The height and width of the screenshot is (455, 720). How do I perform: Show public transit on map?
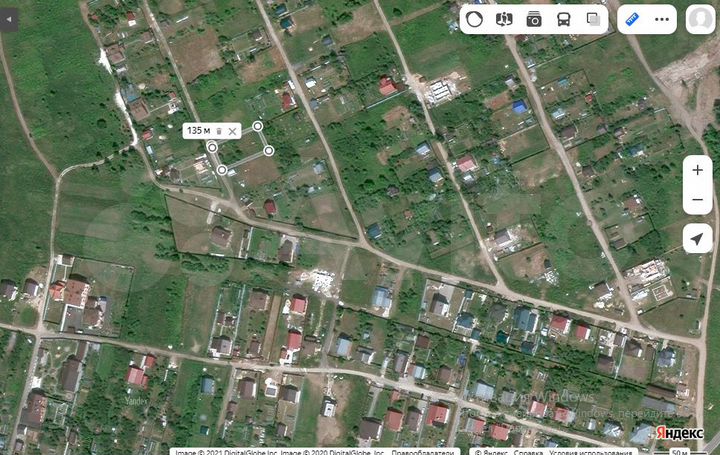pos(563,19)
